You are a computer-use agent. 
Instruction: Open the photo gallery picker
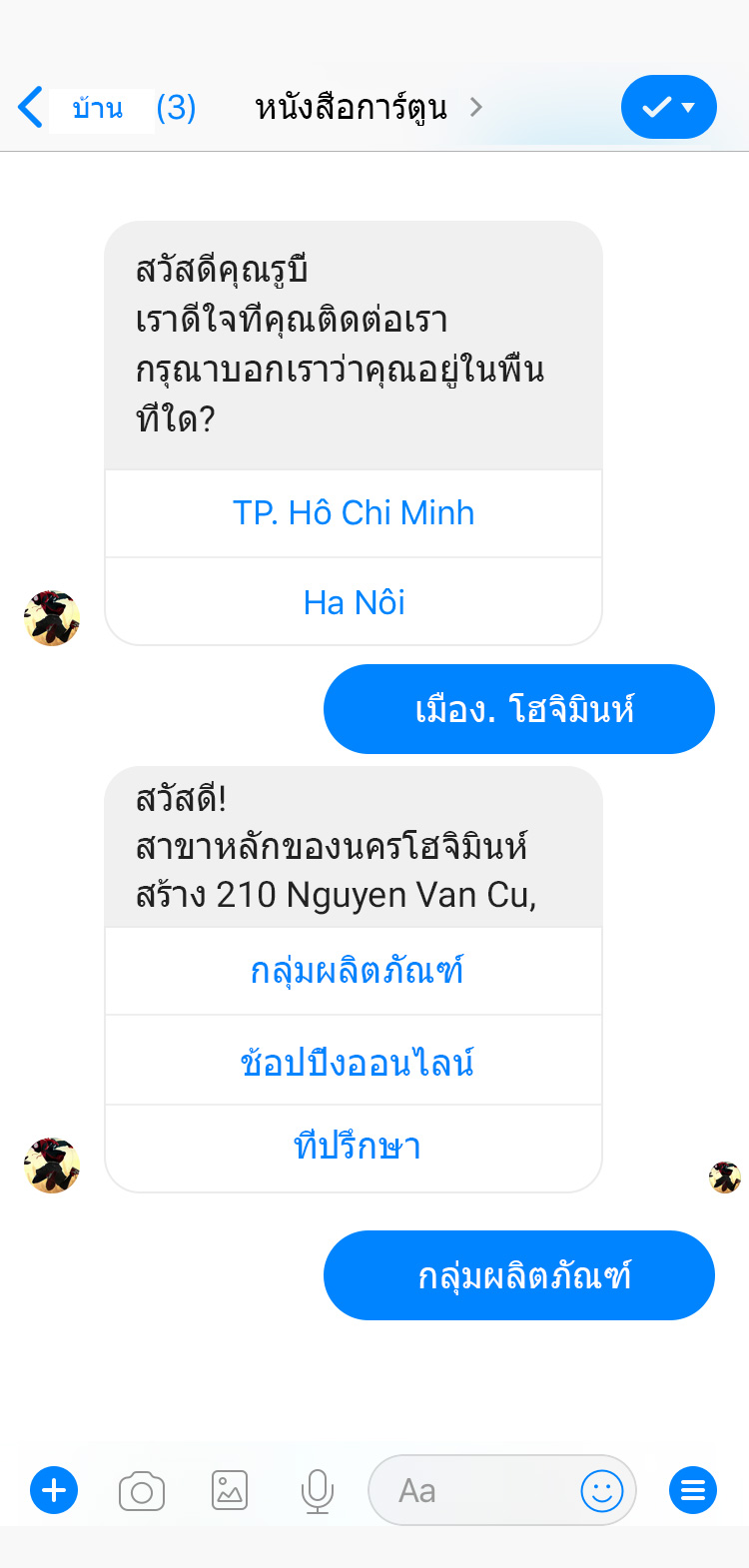[230, 1491]
